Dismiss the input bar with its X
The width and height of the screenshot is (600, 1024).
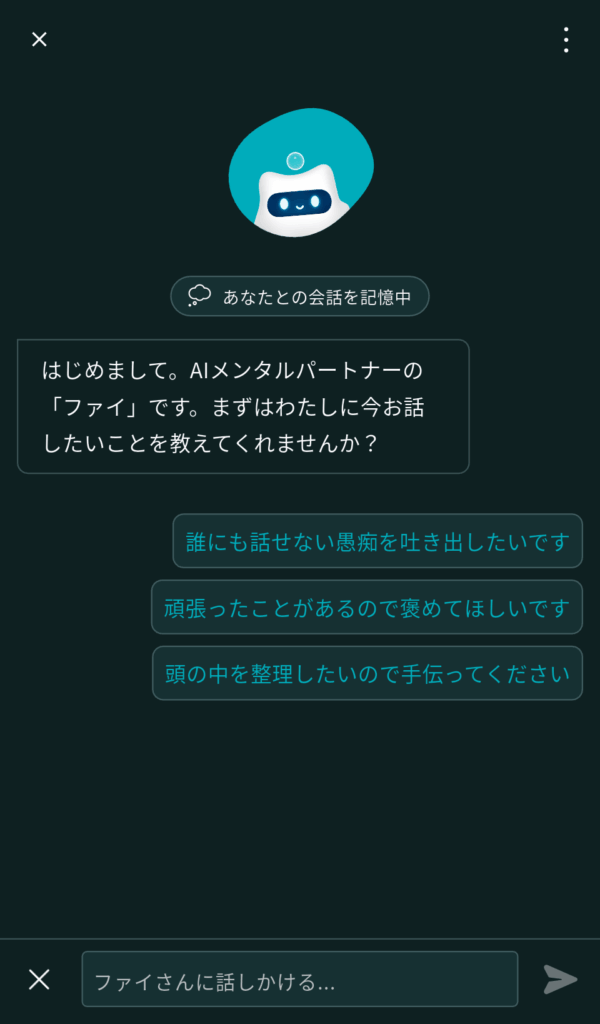[39, 979]
